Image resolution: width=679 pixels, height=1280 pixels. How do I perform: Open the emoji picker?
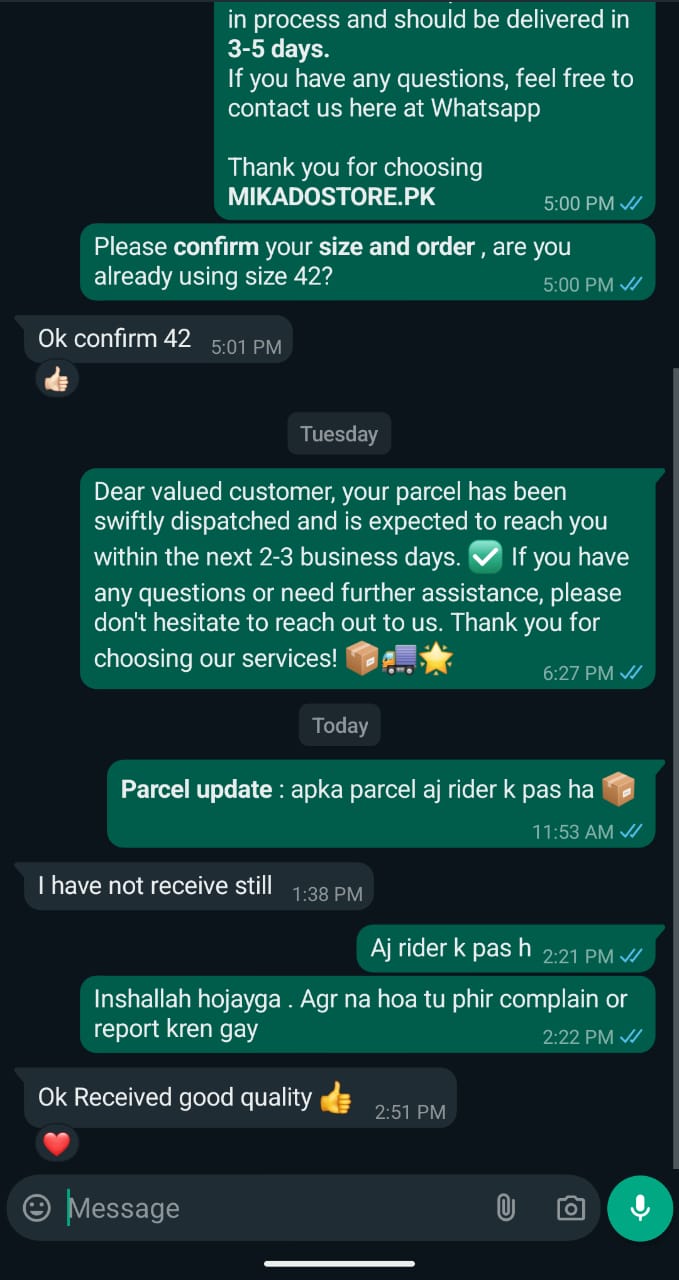37,1208
